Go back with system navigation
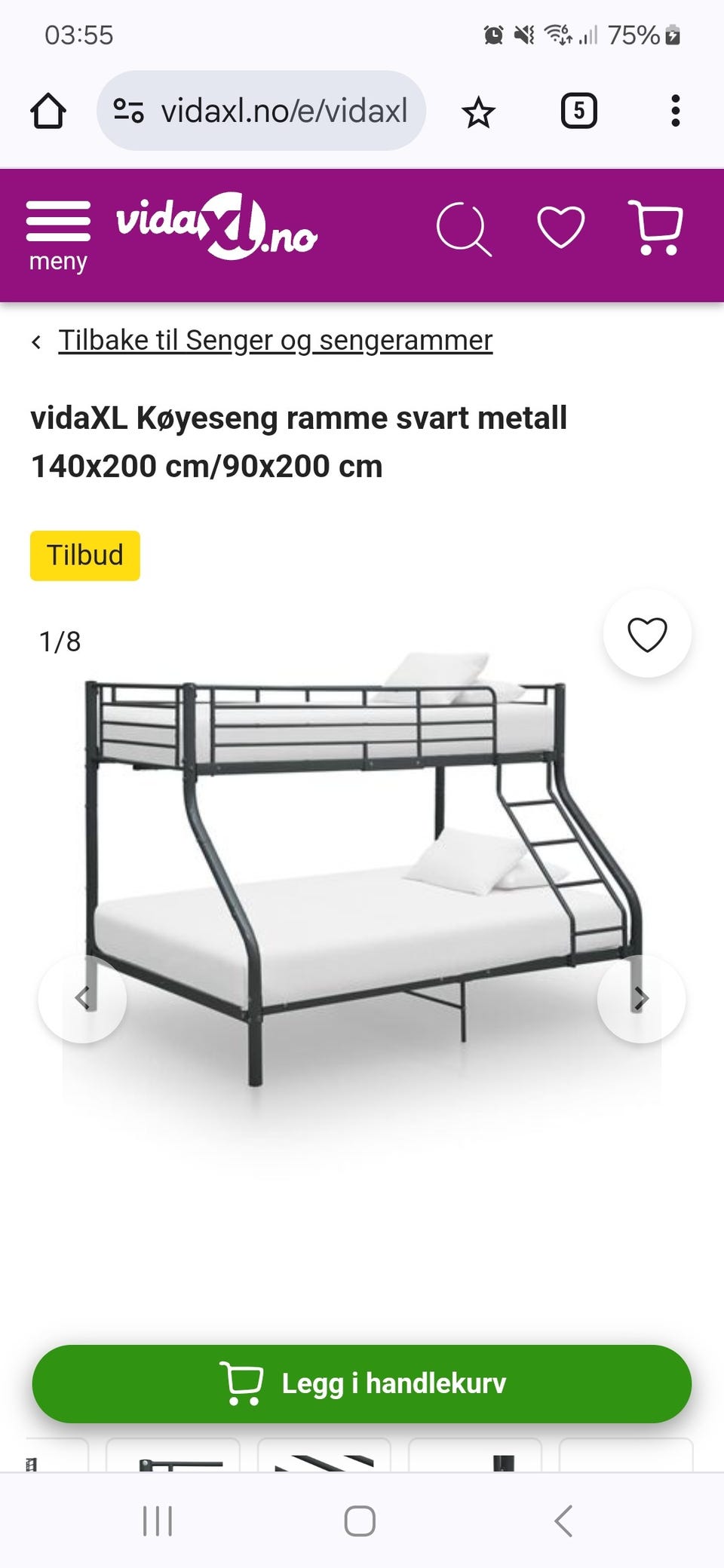Screen dimensions: 724x1568 (x=563, y=1521)
